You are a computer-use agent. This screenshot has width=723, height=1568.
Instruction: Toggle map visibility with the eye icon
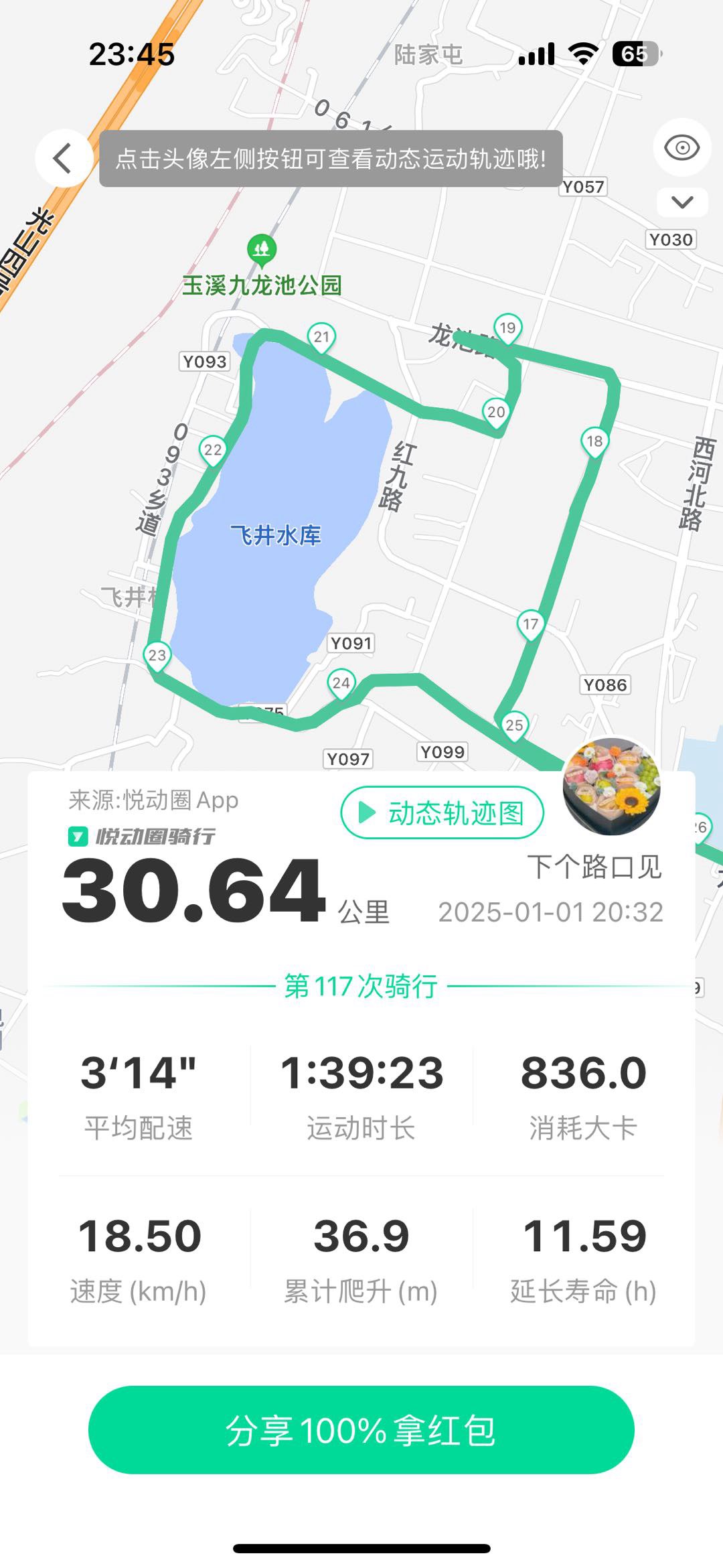(681, 147)
